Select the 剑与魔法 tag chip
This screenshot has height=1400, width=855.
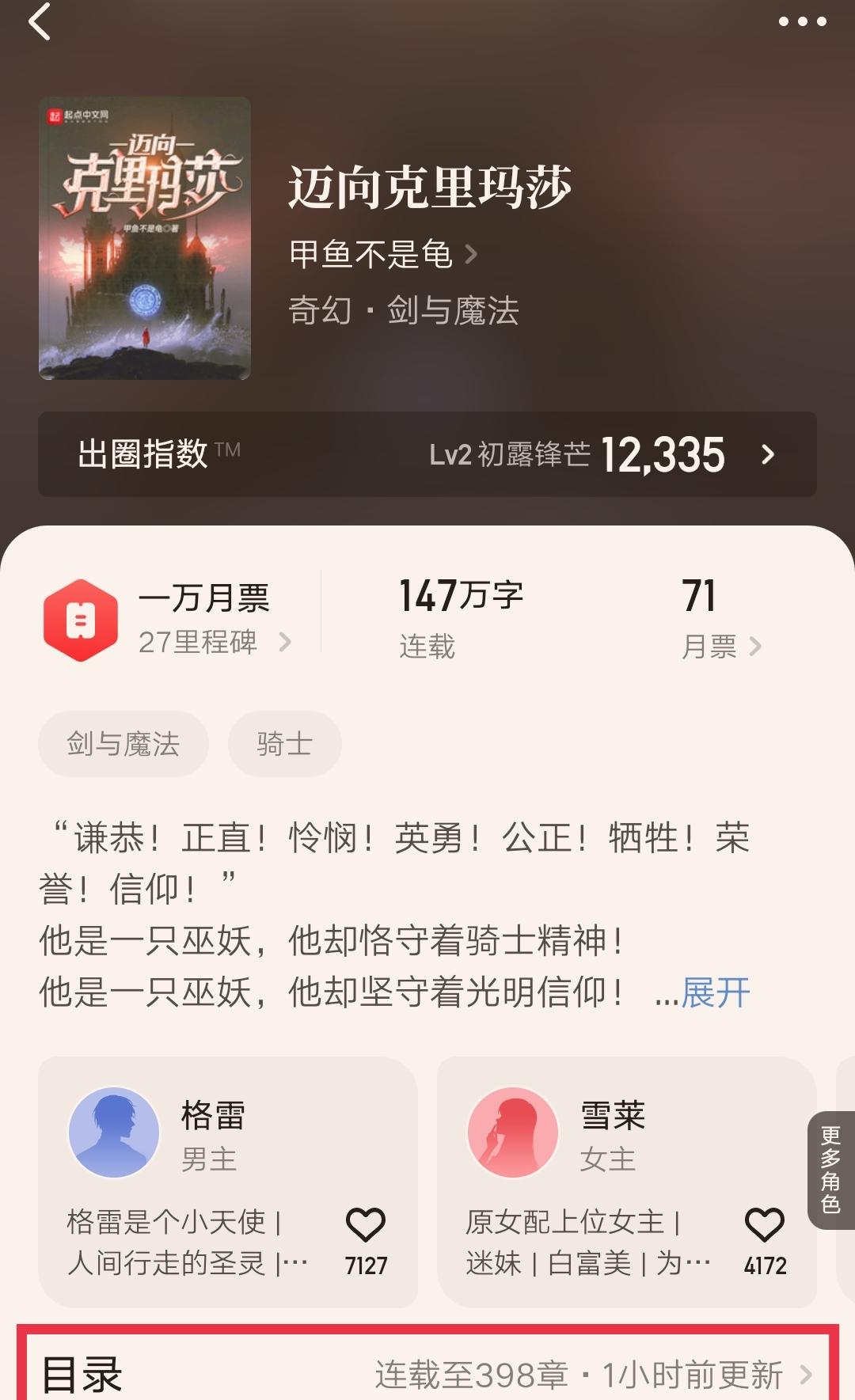click(x=123, y=744)
